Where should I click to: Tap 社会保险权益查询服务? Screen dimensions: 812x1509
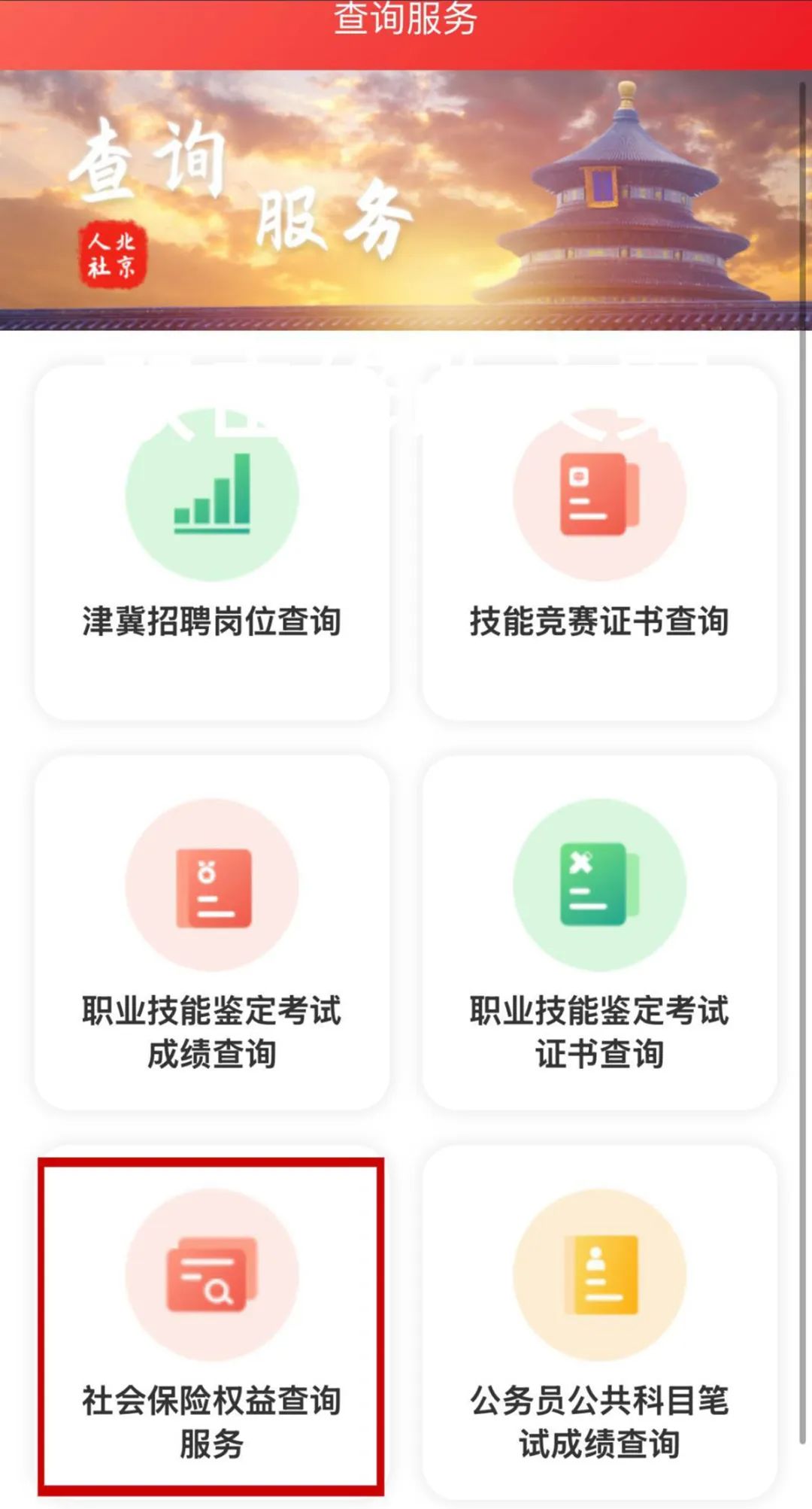click(211, 1322)
